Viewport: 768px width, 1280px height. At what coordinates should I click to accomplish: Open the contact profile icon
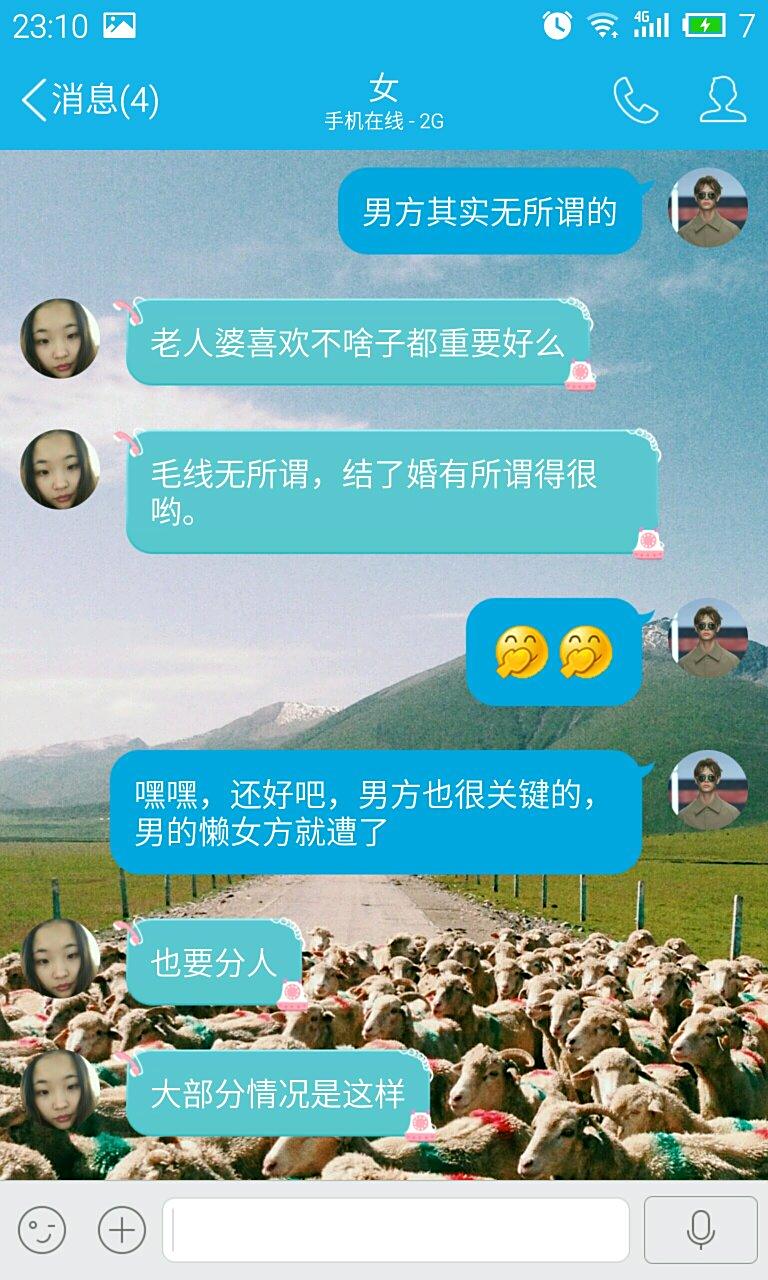(x=722, y=100)
